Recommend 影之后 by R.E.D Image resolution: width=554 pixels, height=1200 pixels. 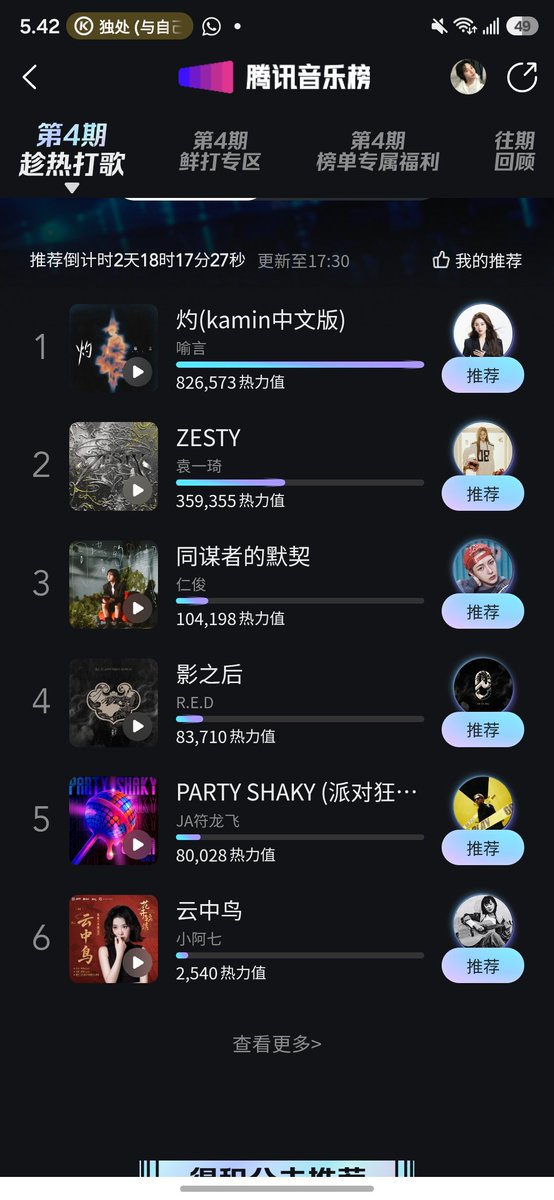(x=483, y=730)
